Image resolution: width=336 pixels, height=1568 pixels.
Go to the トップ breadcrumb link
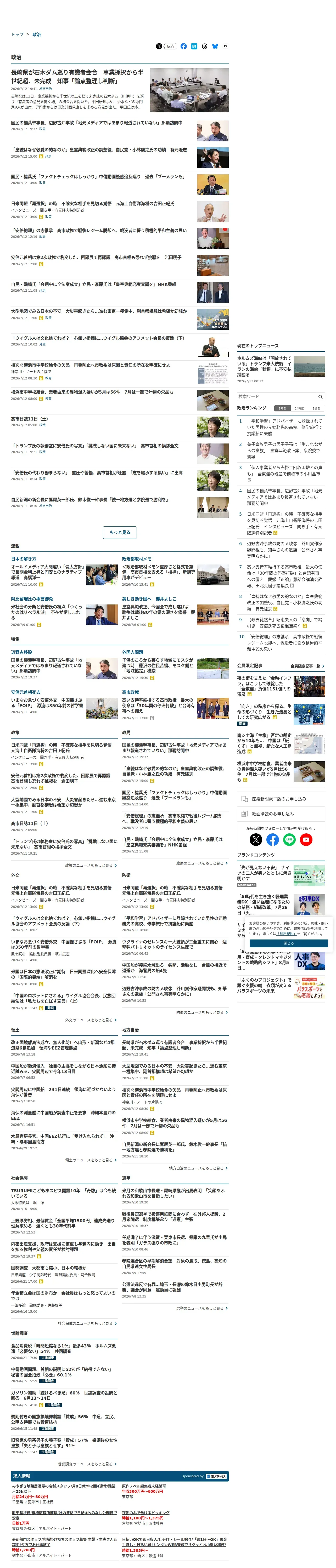point(17,34)
